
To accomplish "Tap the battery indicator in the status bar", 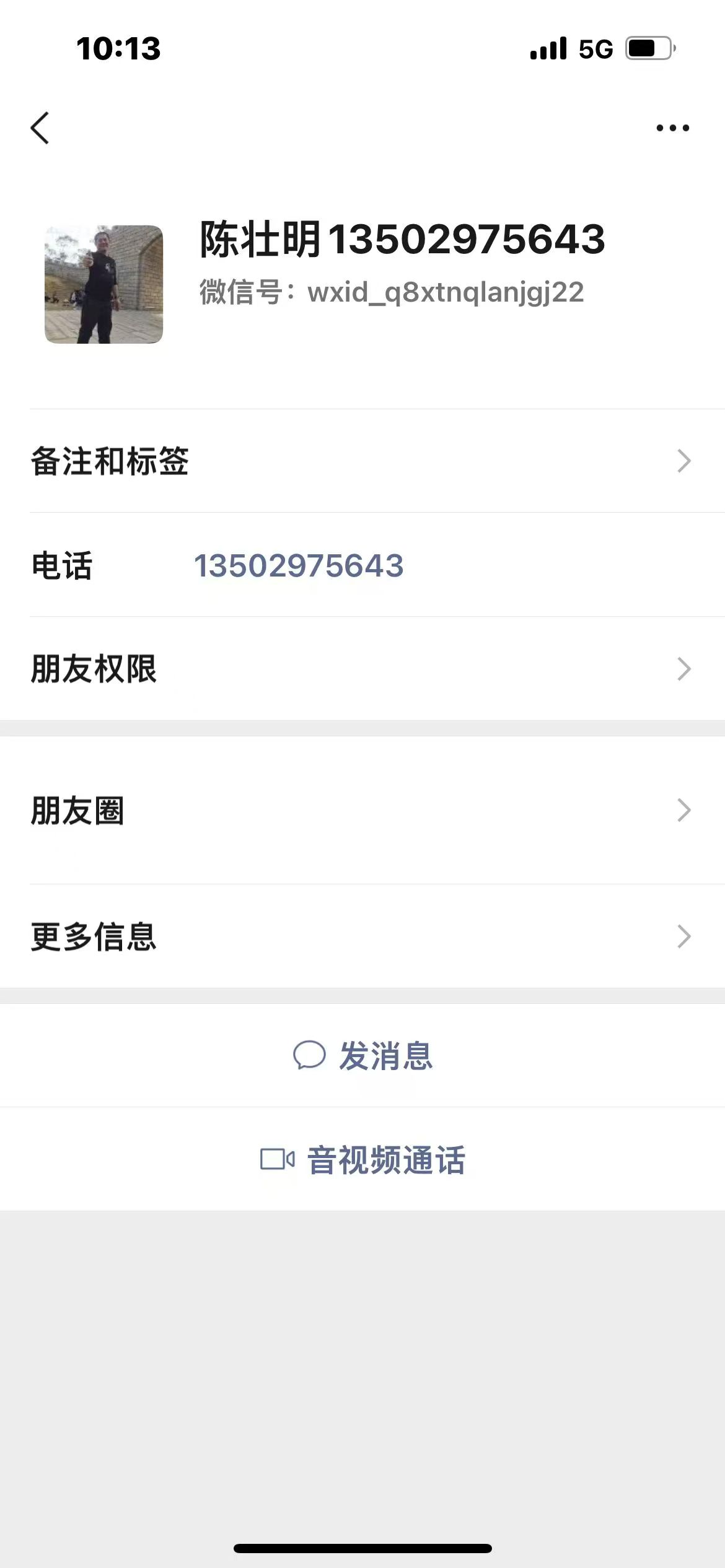I will click(x=647, y=48).
